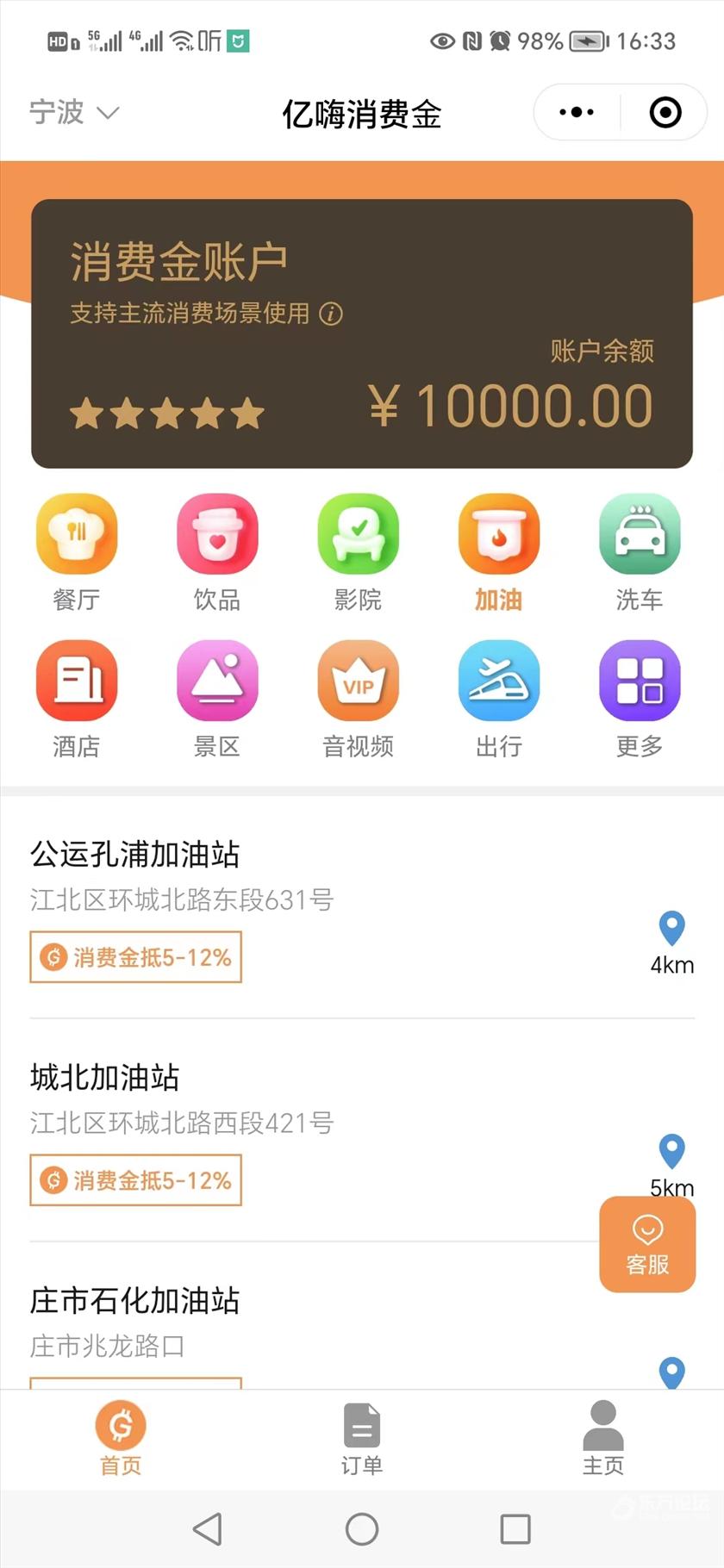724x1568 pixels.
Task: Switch to the 主页 tab
Action: [x=602, y=1438]
